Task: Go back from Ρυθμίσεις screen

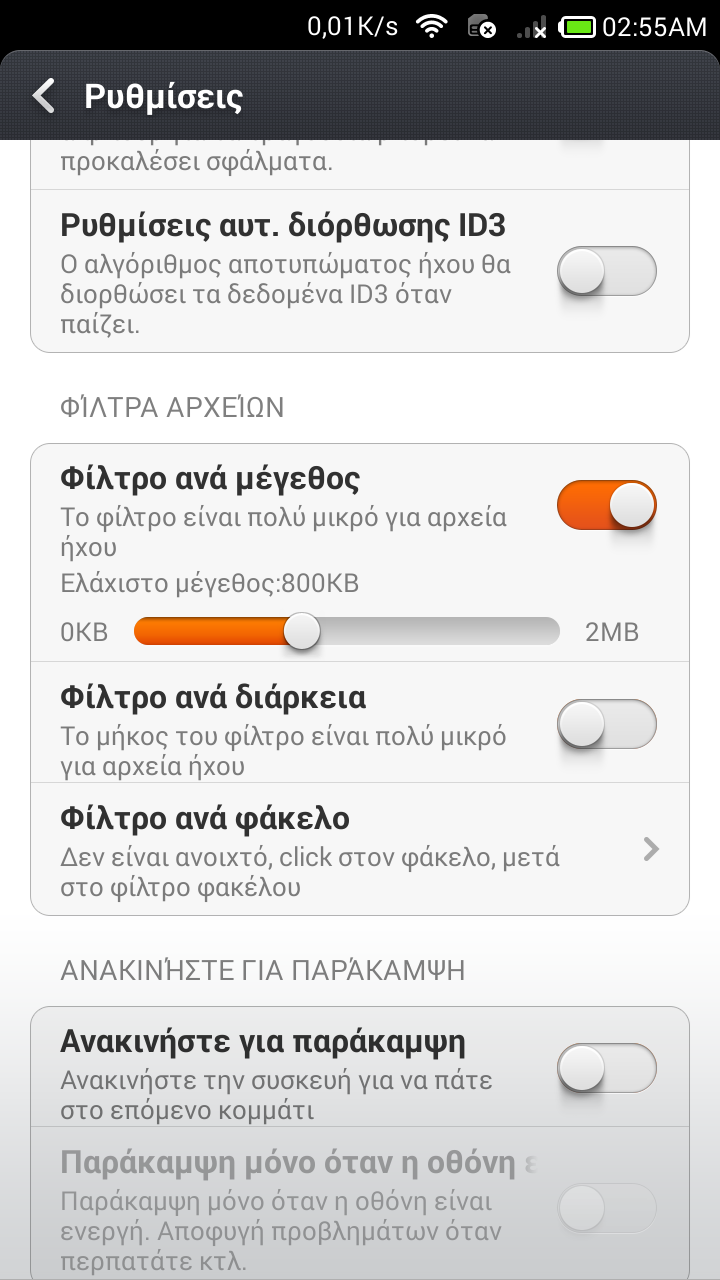Action: click(44, 96)
